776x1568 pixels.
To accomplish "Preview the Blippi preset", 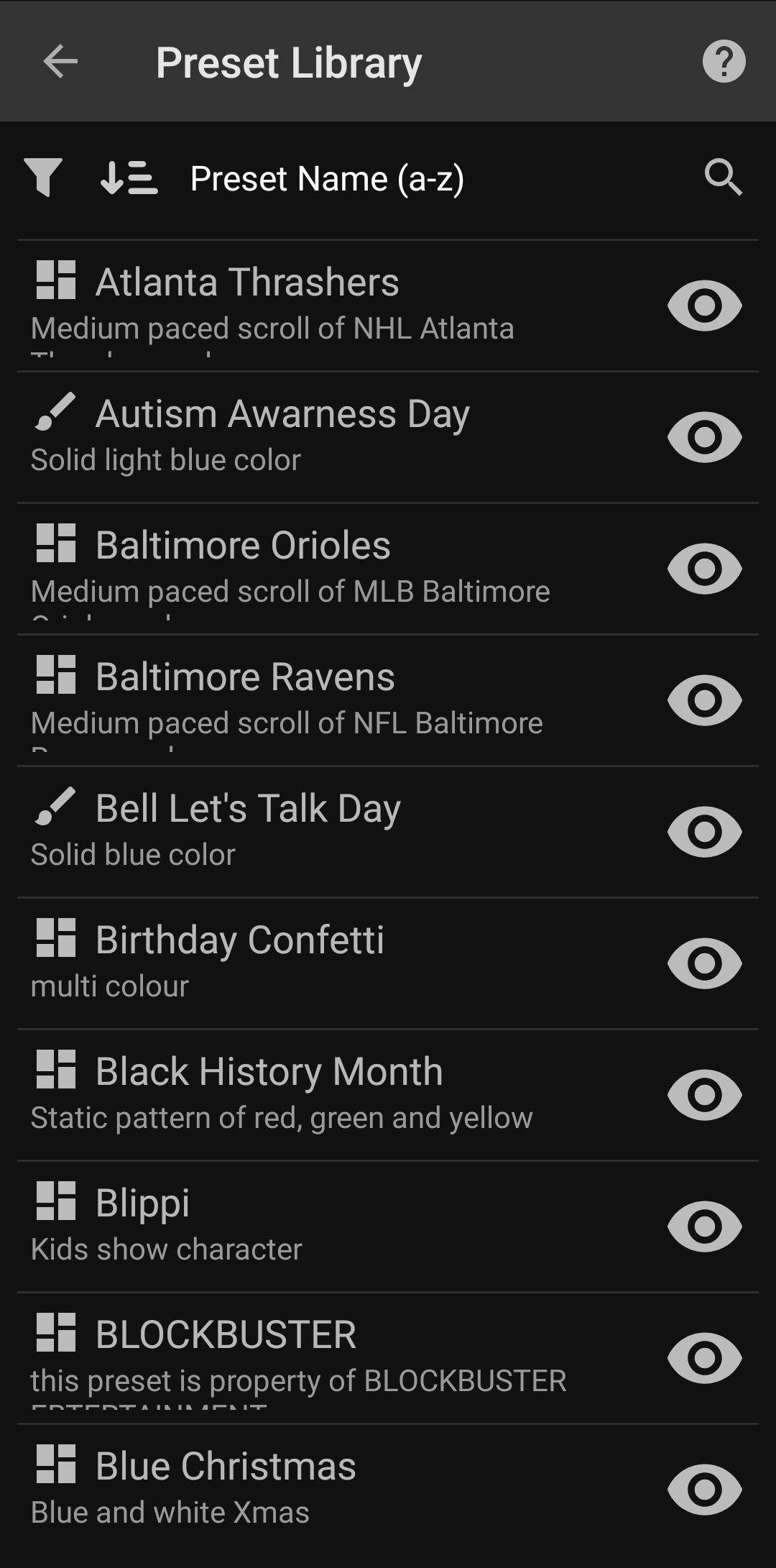I will pyautogui.click(x=704, y=1227).
